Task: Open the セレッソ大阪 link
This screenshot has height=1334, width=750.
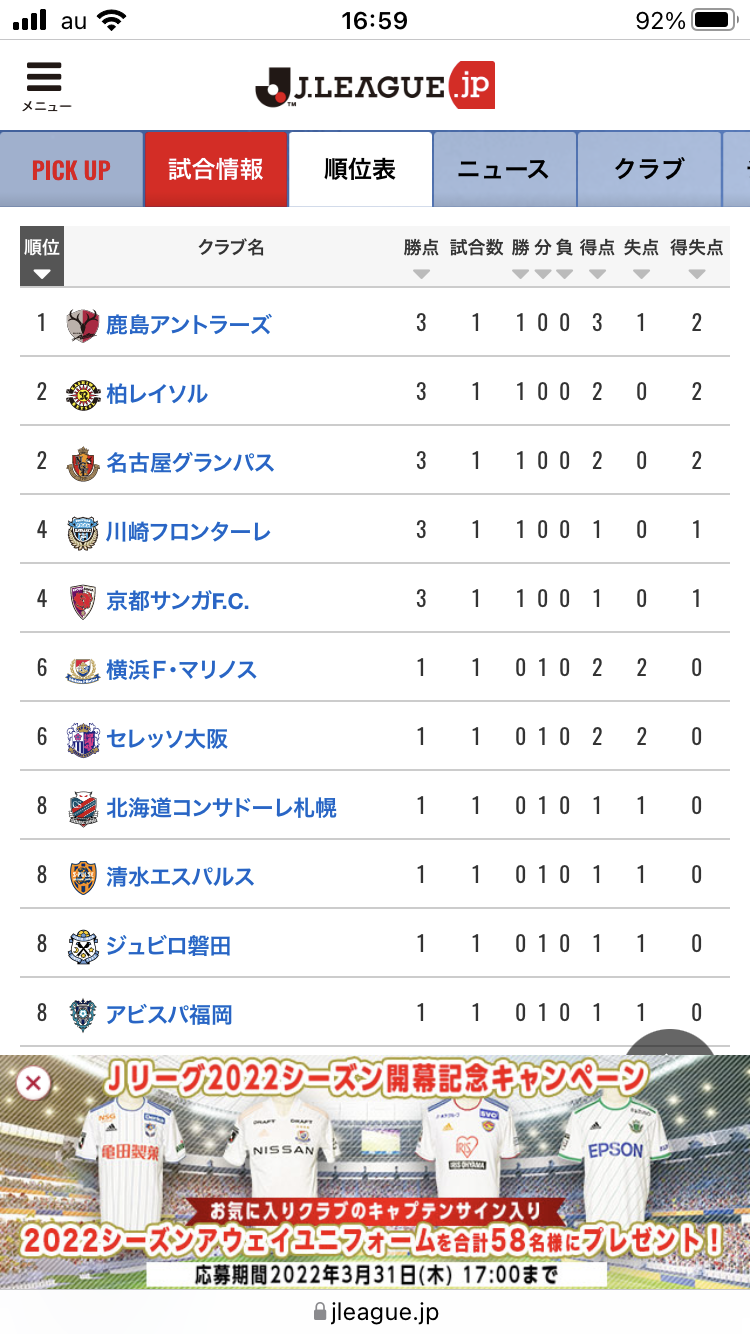Action: tap(167, 738)
